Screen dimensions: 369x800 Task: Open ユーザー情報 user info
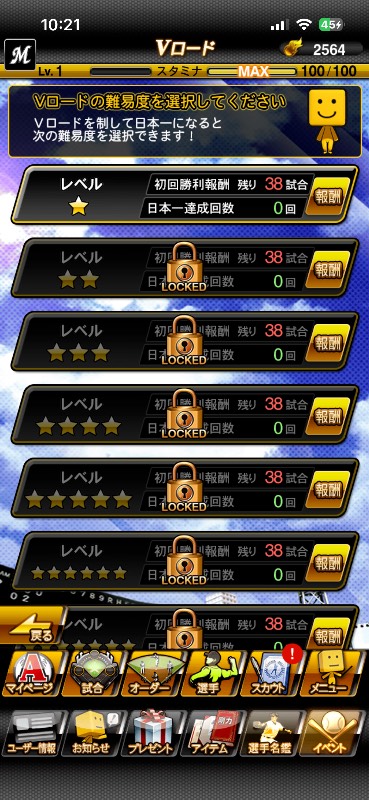pos(31,734)
